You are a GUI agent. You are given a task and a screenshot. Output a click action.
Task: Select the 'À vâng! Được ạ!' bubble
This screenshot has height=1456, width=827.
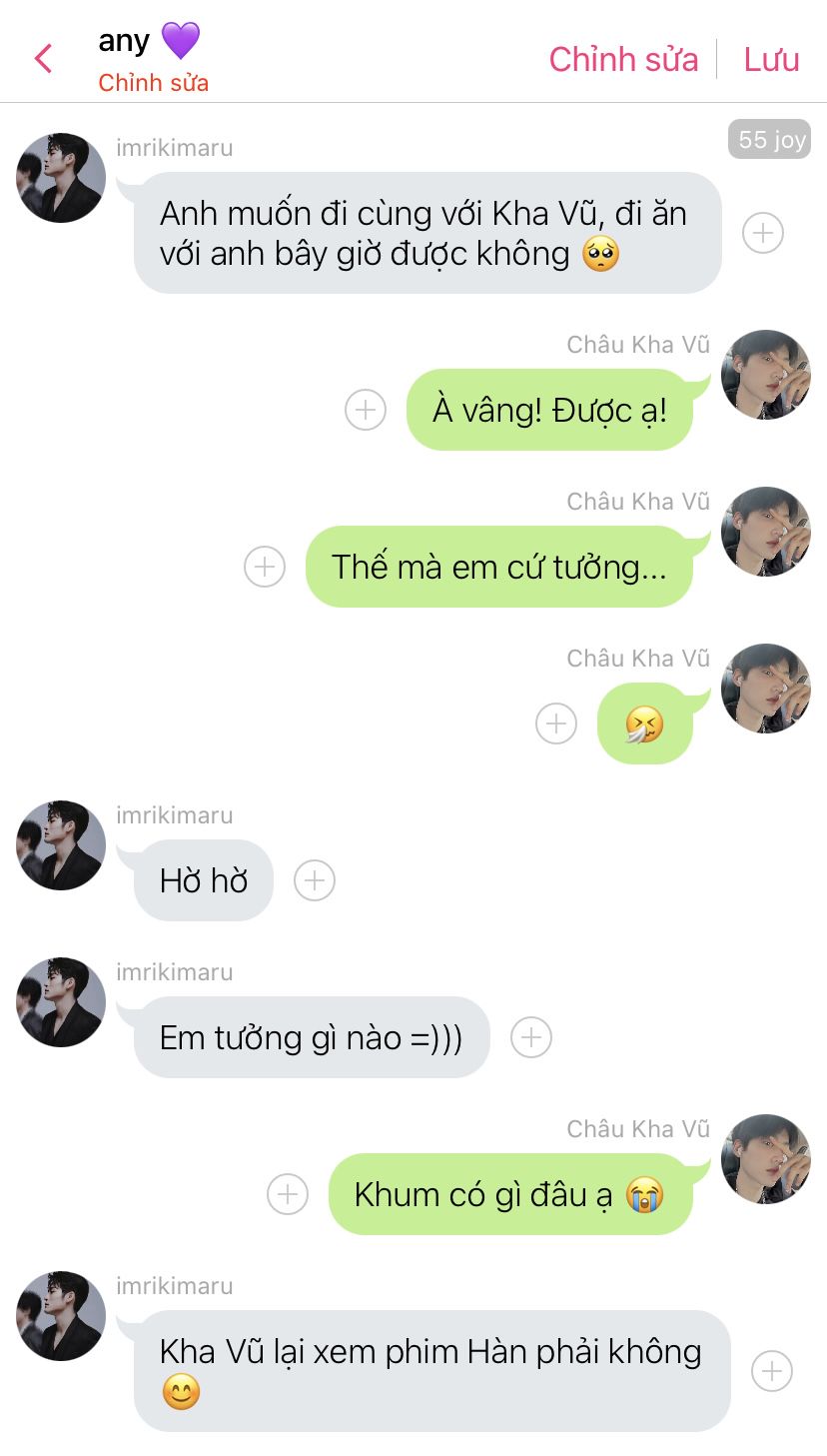coord(549,410)
